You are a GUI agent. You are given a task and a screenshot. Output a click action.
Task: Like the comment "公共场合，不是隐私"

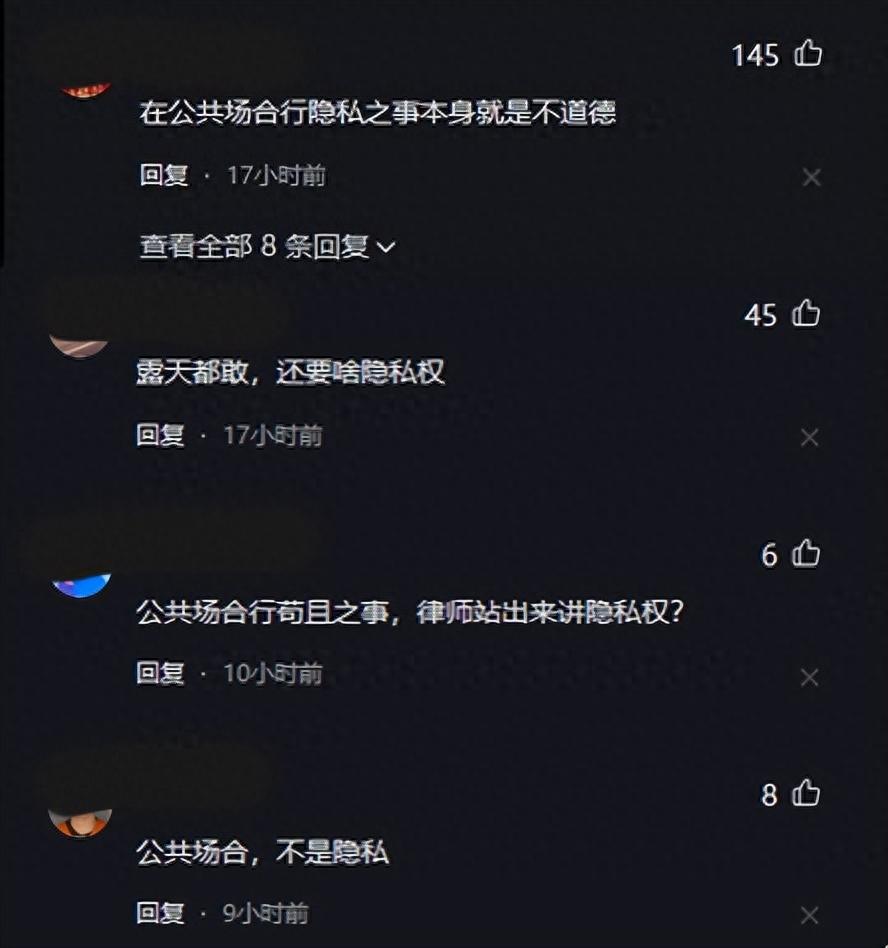coord(806,794)
